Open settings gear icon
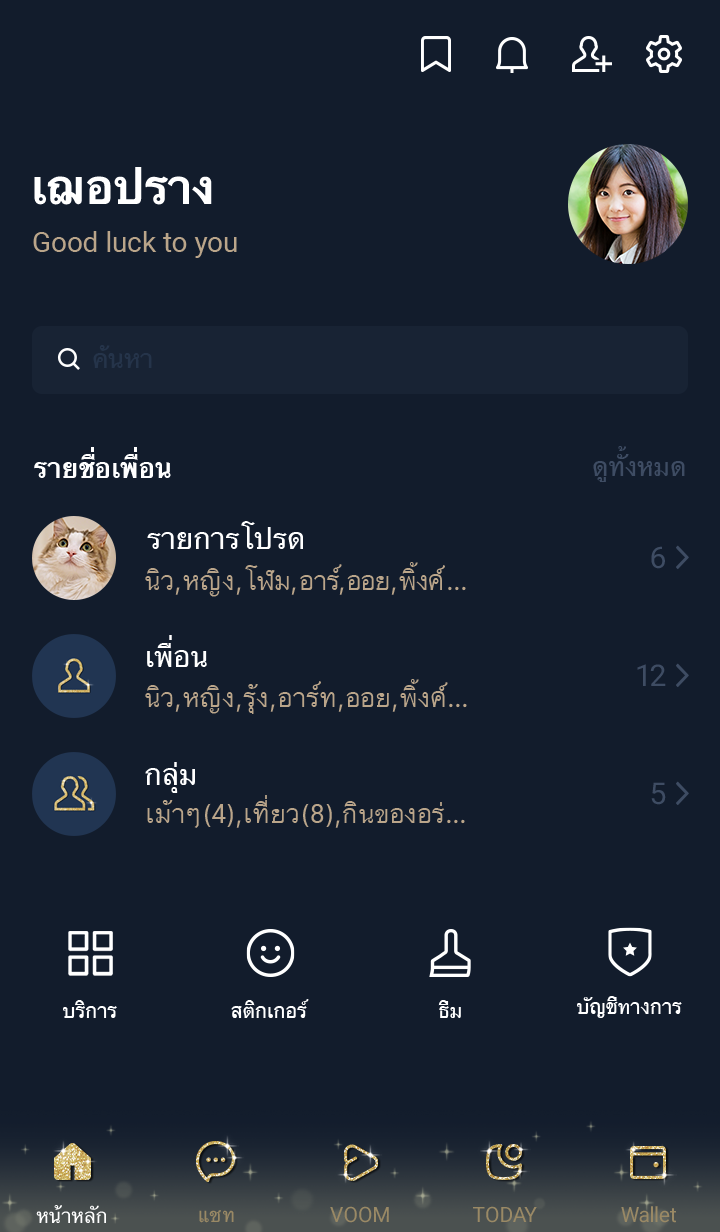 pos(664,55)
